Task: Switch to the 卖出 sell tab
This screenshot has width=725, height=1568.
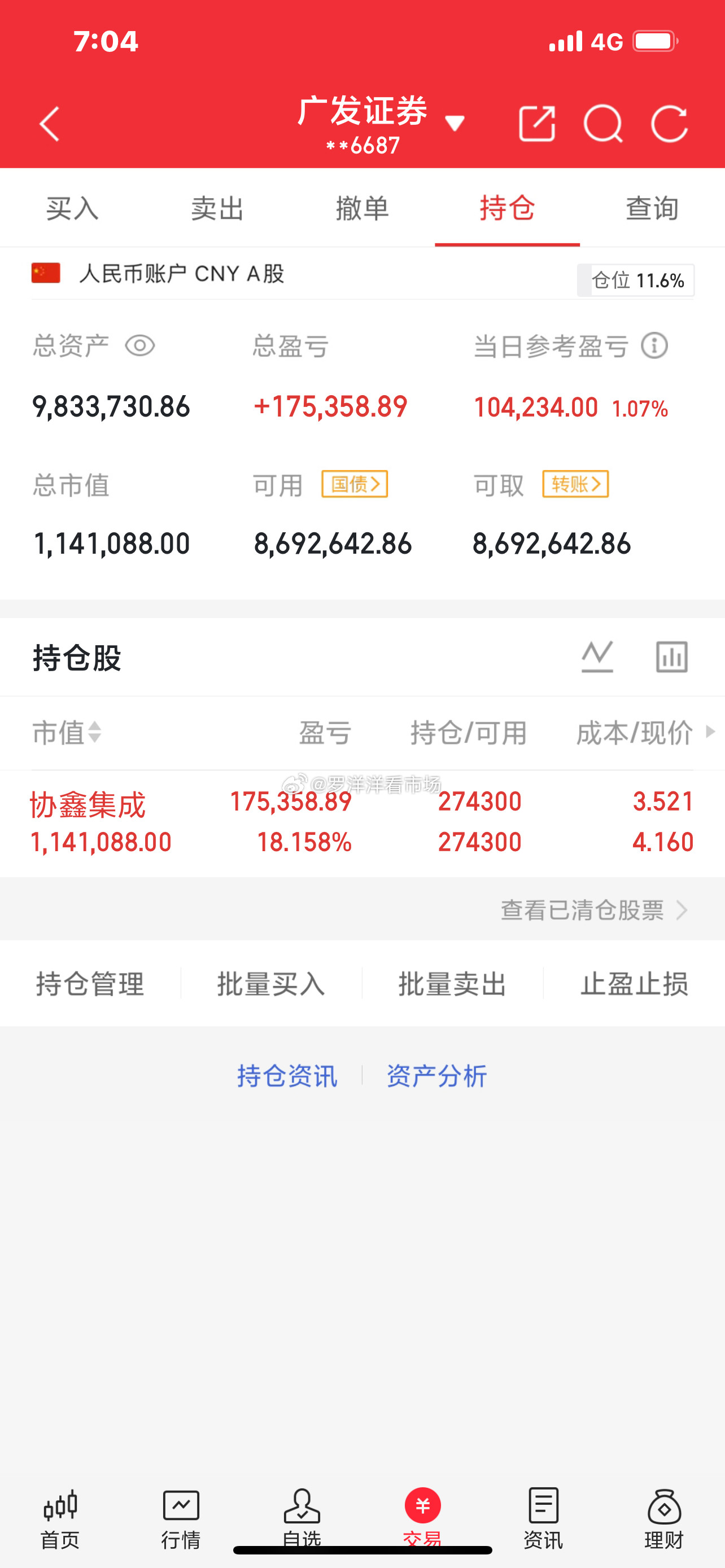Action: pyautogui.click(x=217, y=208)
